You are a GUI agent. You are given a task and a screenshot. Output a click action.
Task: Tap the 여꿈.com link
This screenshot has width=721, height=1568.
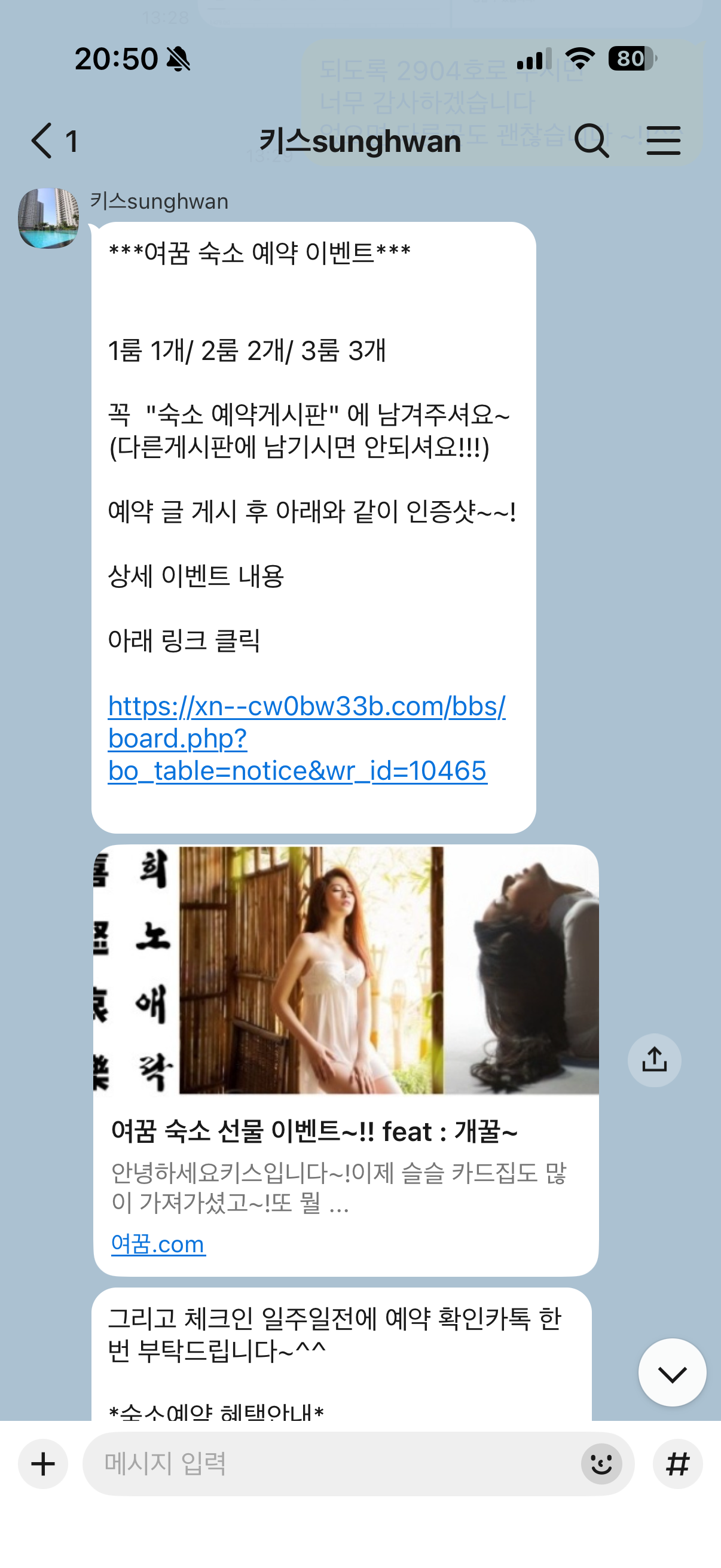[x=158, y=1243]
